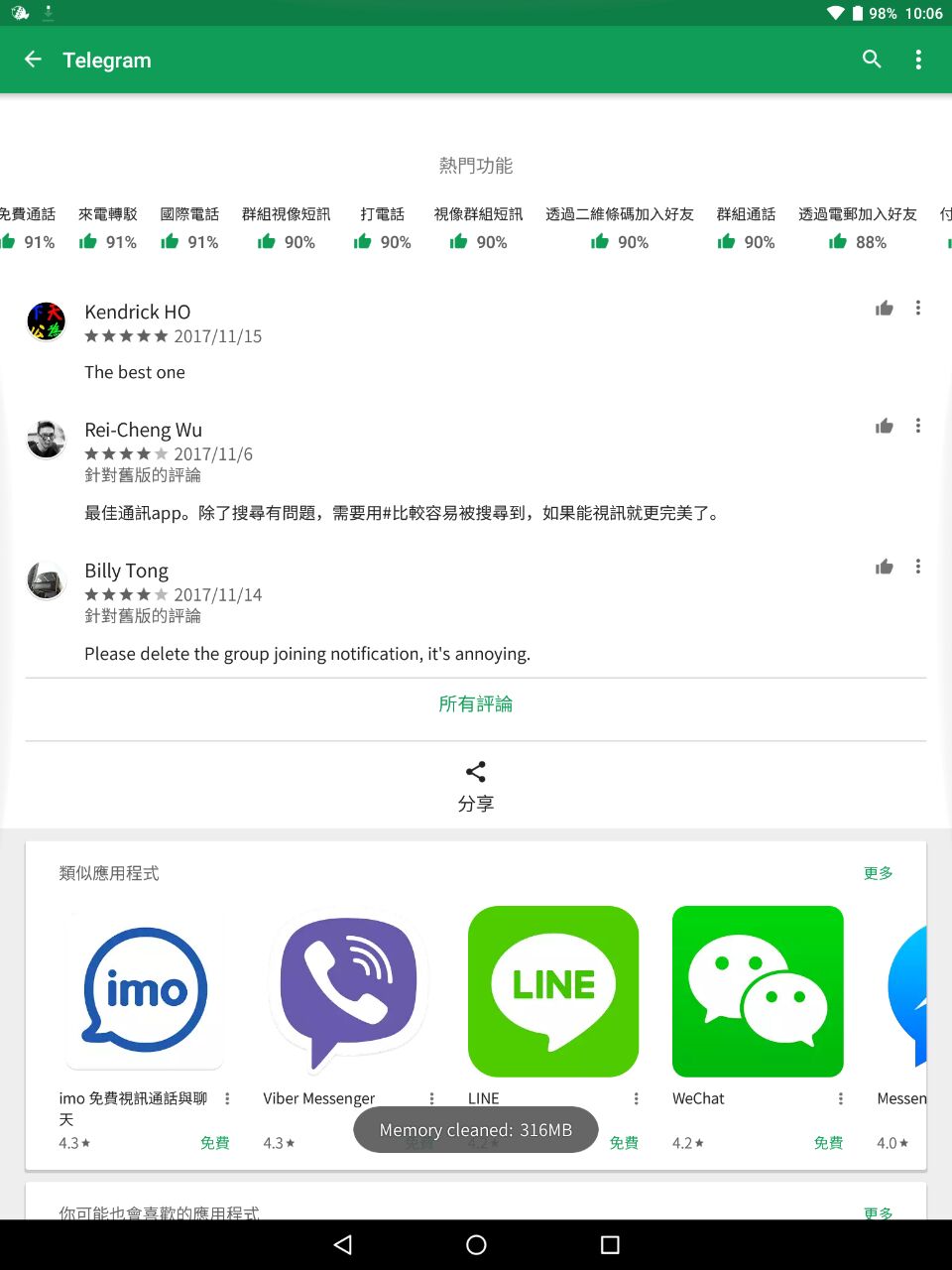Share this app with 分享
This screenshot has height=1270, width=952.
coord(476,785)
